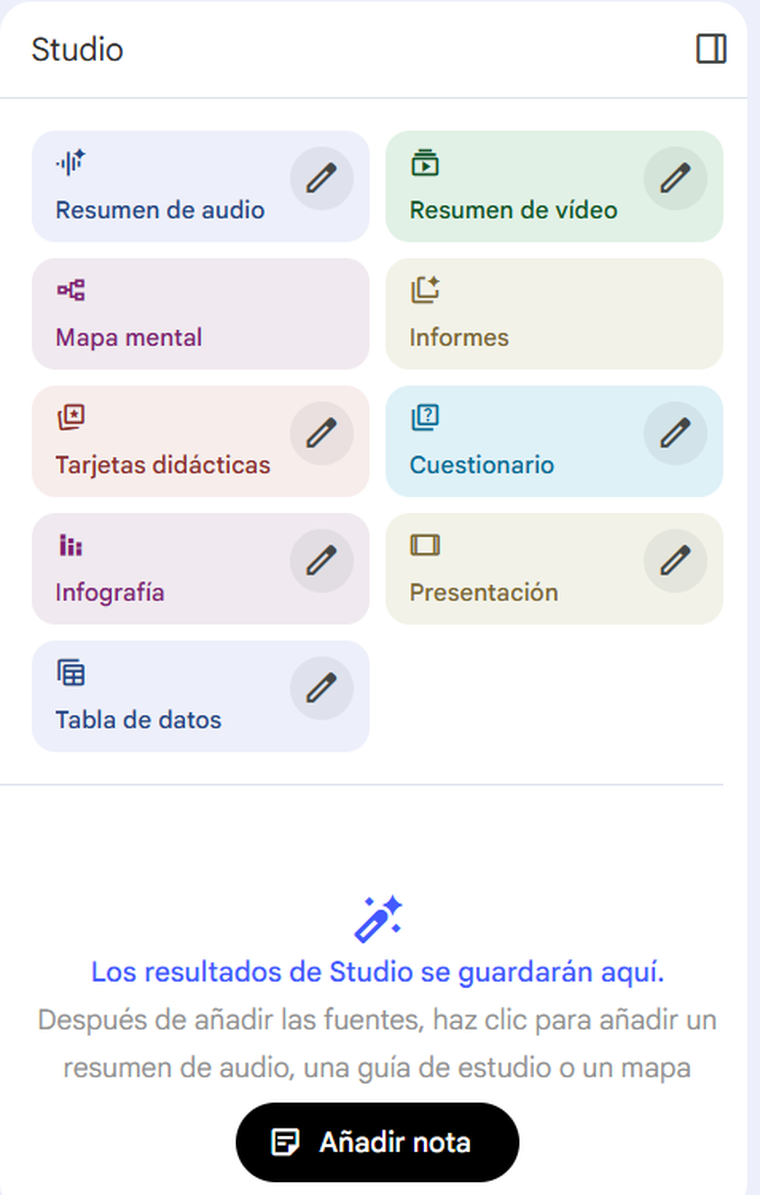Open the Cuestionario quiz icon

click(427, 417)
